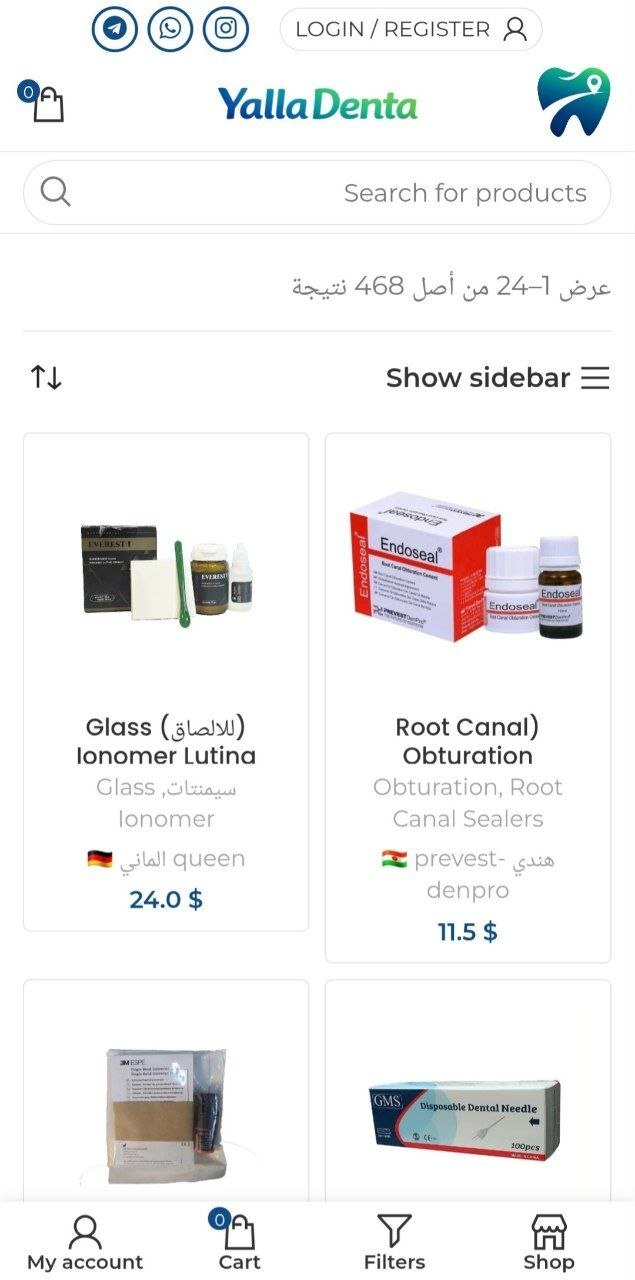Tap the Login / Register button

coord(410,29)
